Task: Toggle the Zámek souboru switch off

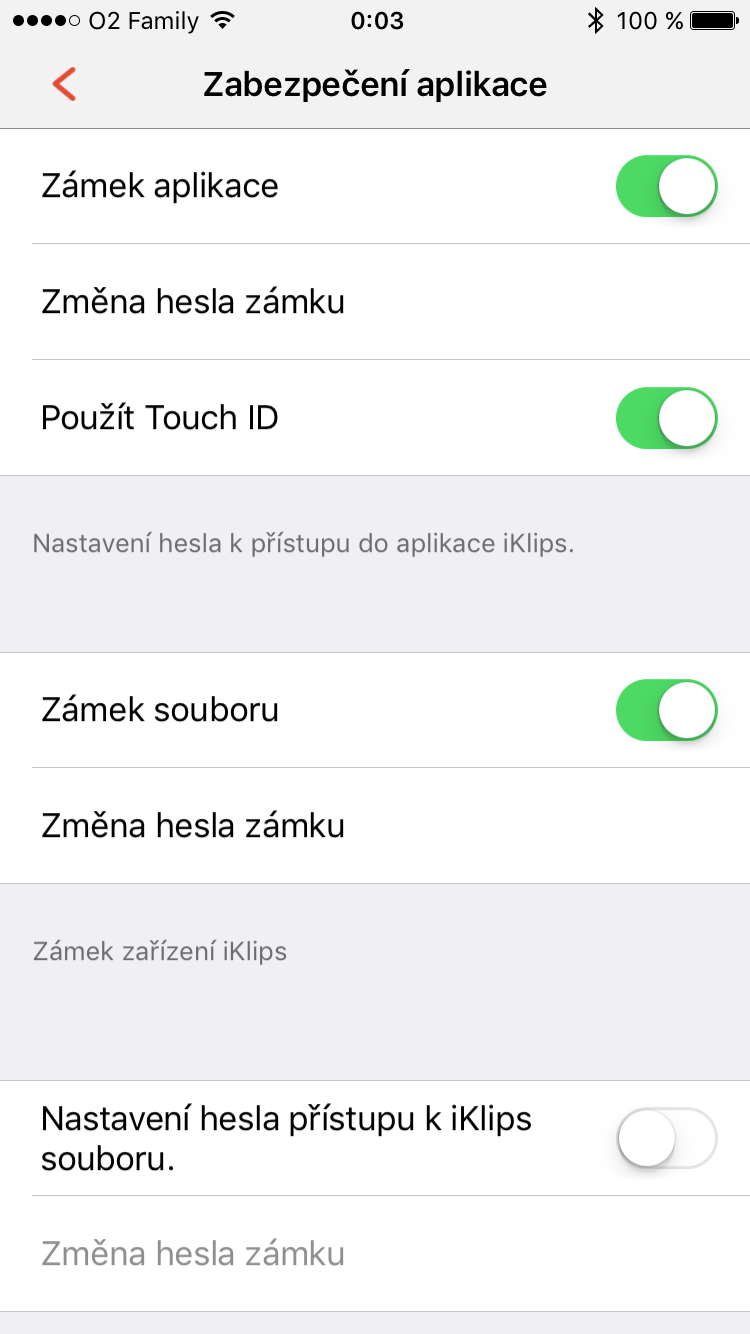Action: point(666,710)
